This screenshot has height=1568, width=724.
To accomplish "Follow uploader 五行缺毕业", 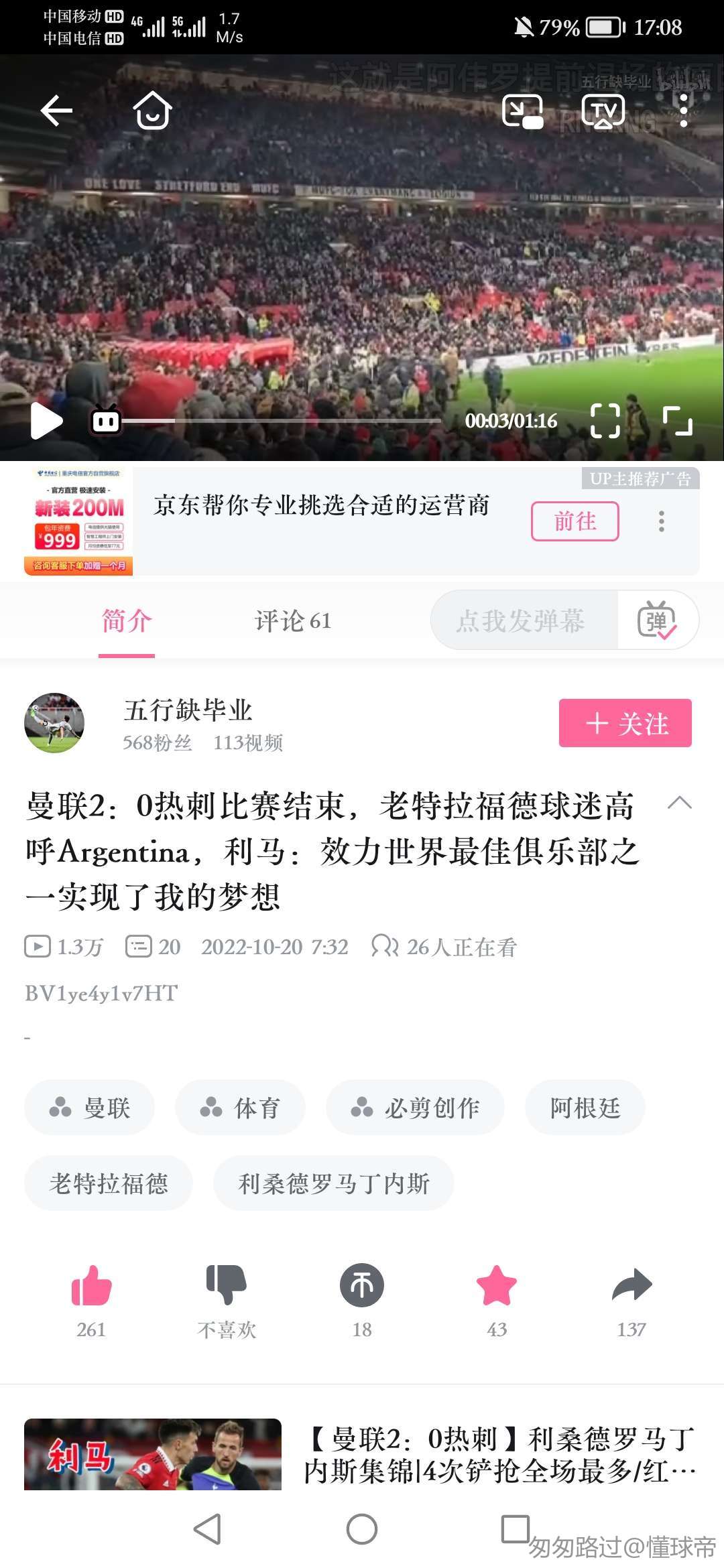I will [625, 723].
